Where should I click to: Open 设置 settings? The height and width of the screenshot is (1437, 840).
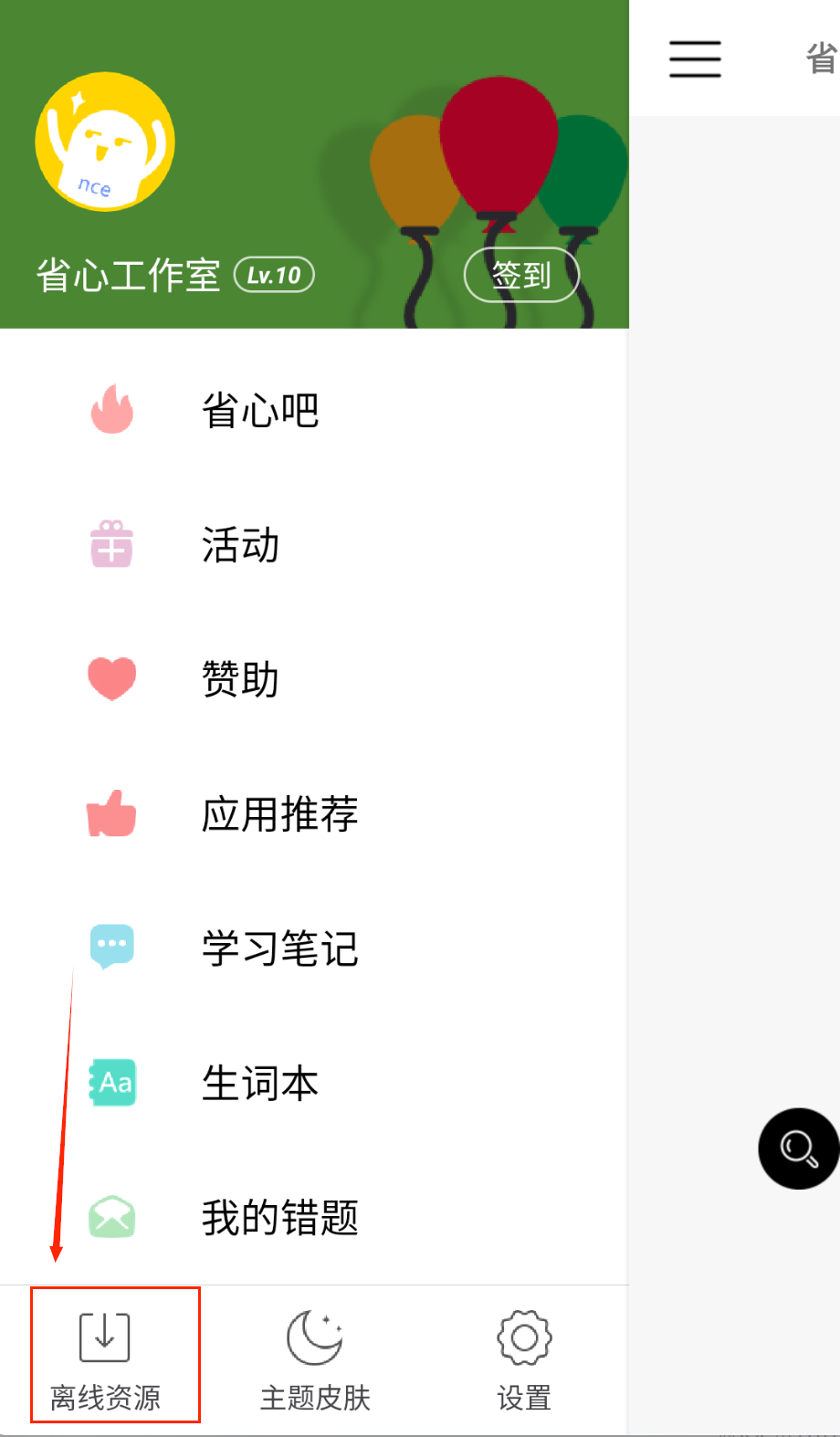point(524,1358)
